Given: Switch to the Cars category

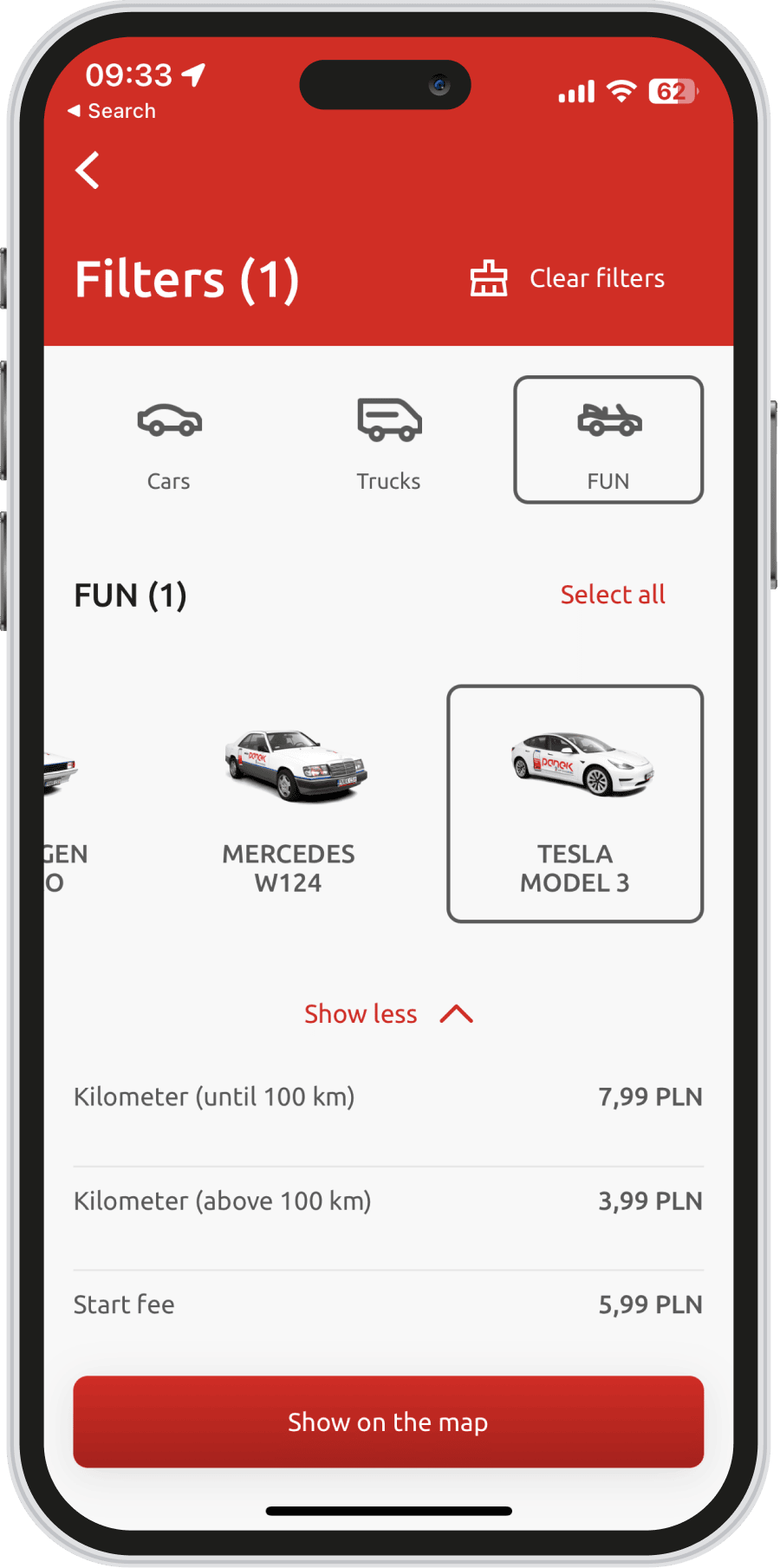Looking at the screenshot, I should pyautogui.click(x=169, y=442).
